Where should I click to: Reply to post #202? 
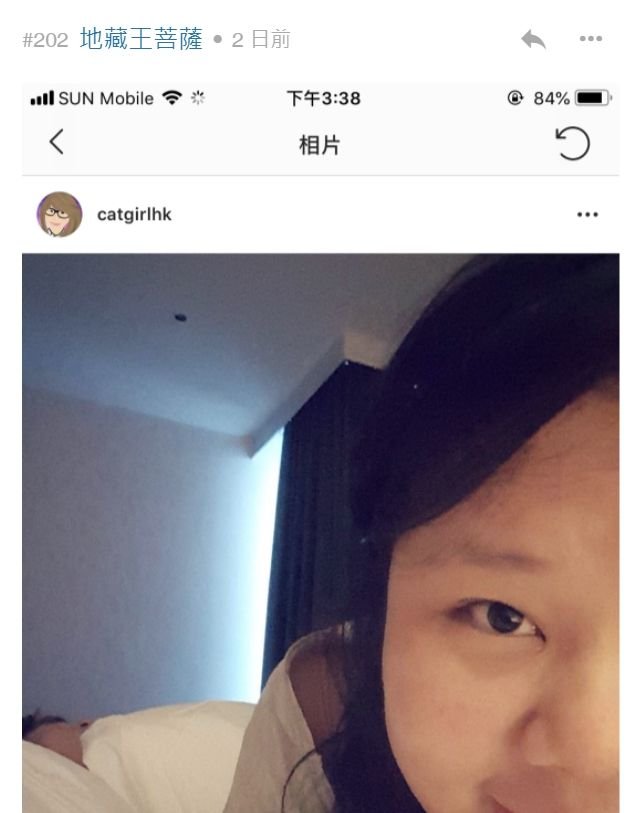click(x=533, y=40)
